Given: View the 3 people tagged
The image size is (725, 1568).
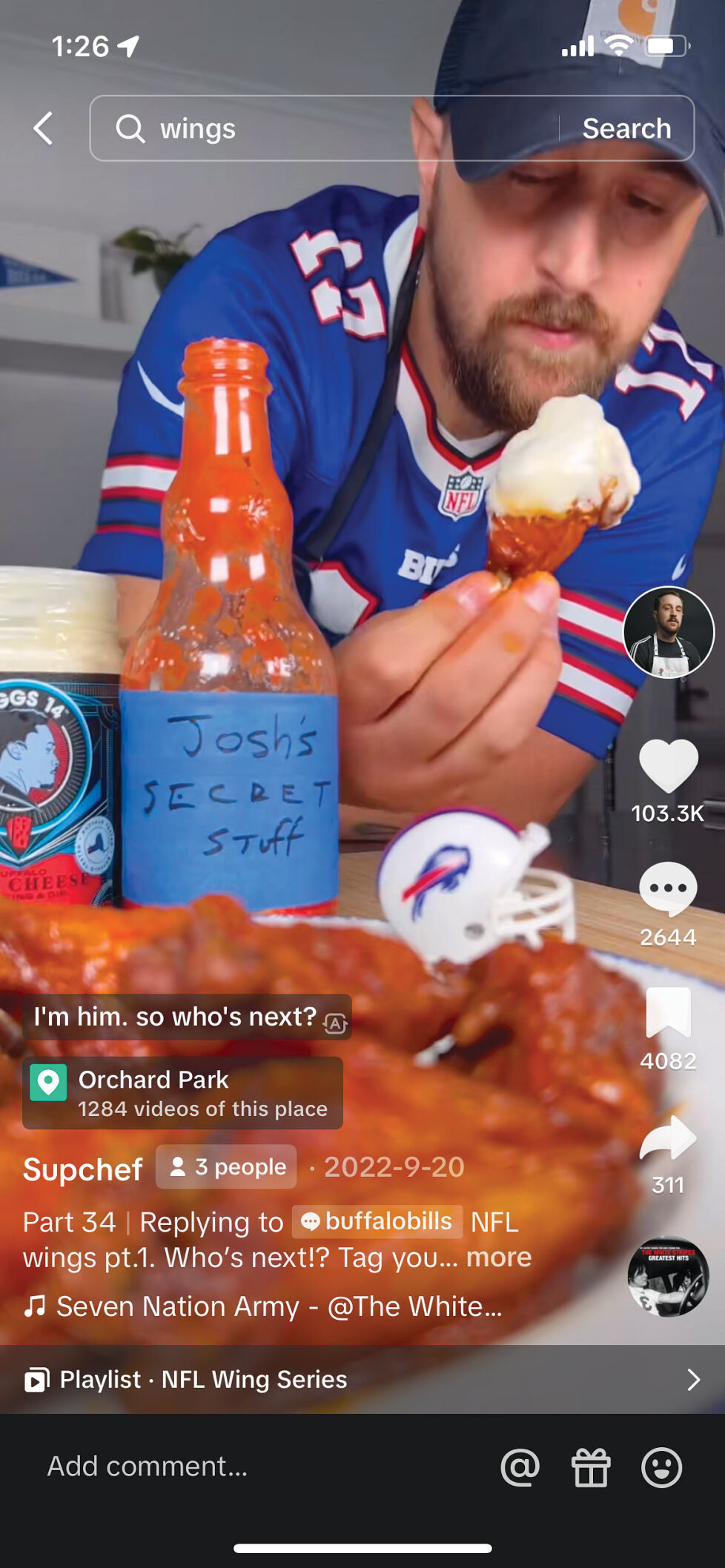Looking at the screenshot, I should click(x=227, y=1167).
